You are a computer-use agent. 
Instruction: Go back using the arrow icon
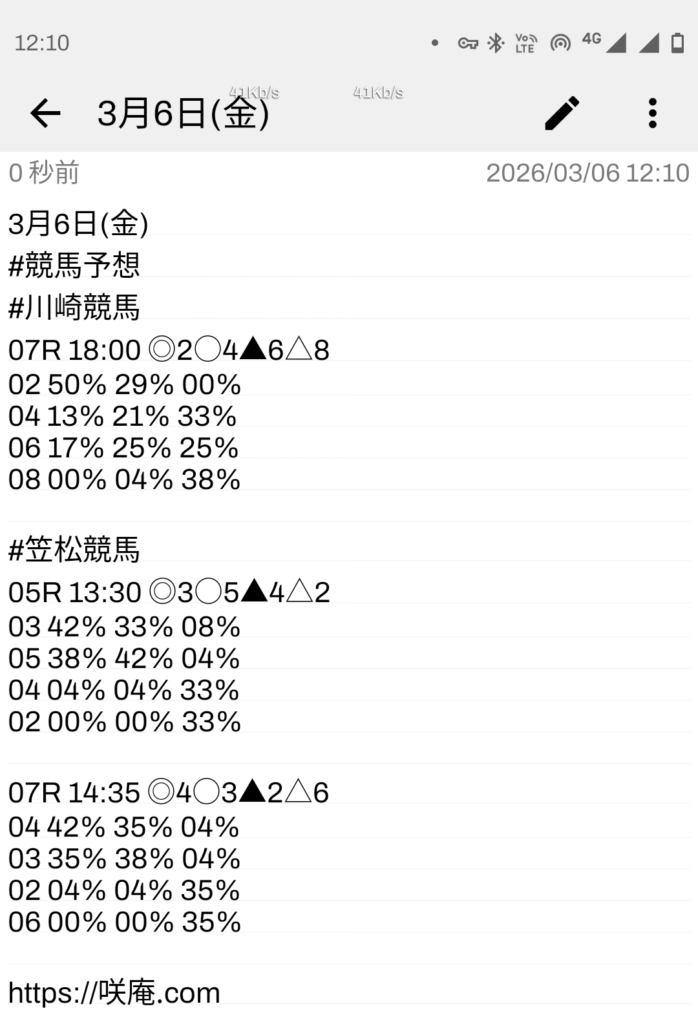pos(45,114)
